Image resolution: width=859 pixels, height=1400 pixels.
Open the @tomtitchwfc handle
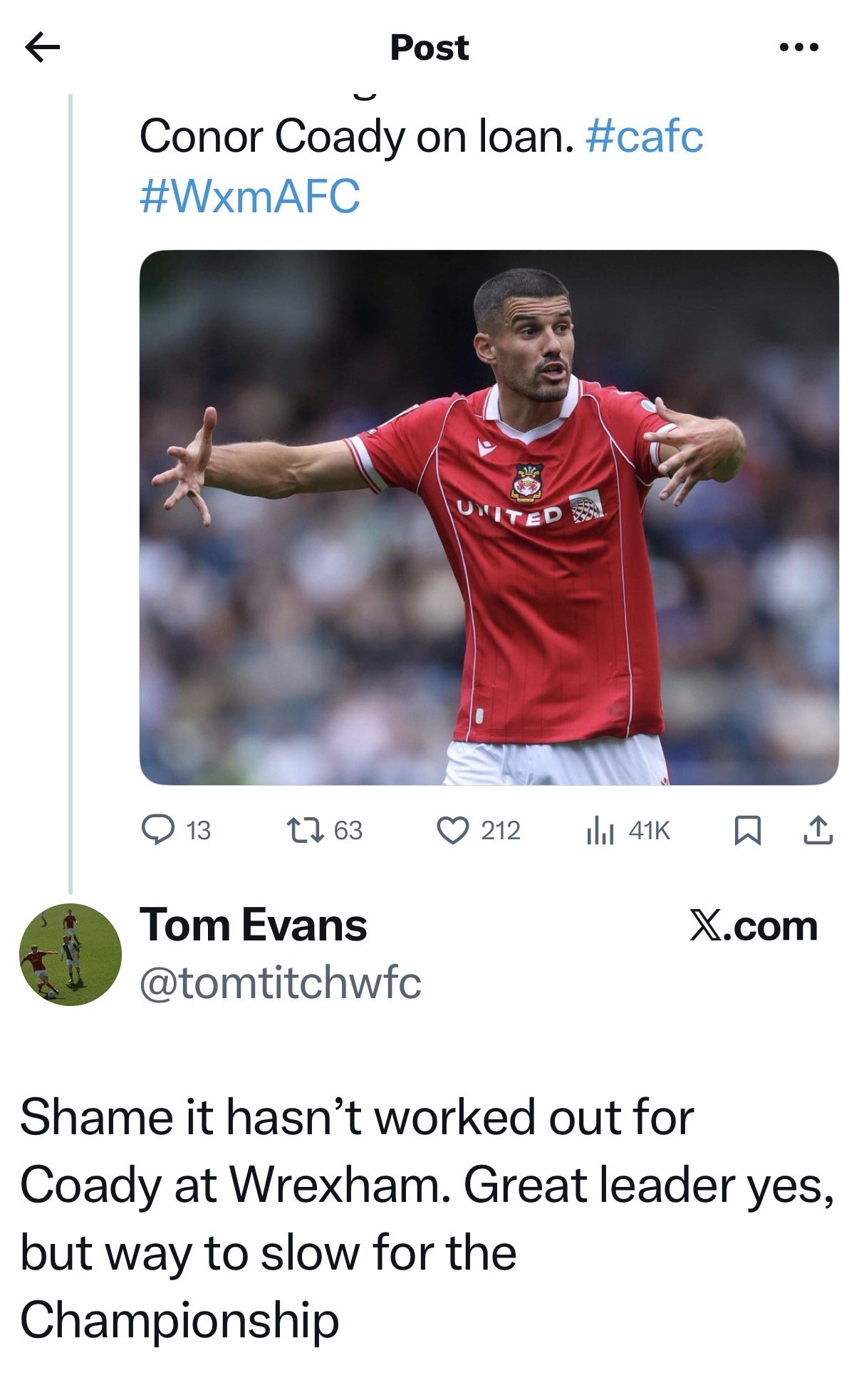pyautogui.click(x=281, y=983)
